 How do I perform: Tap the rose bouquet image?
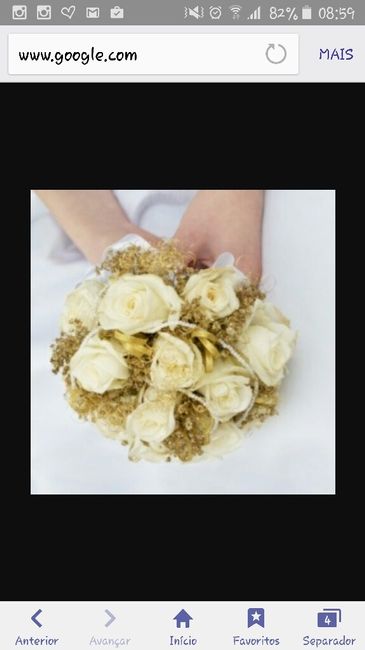pos(183,342)
